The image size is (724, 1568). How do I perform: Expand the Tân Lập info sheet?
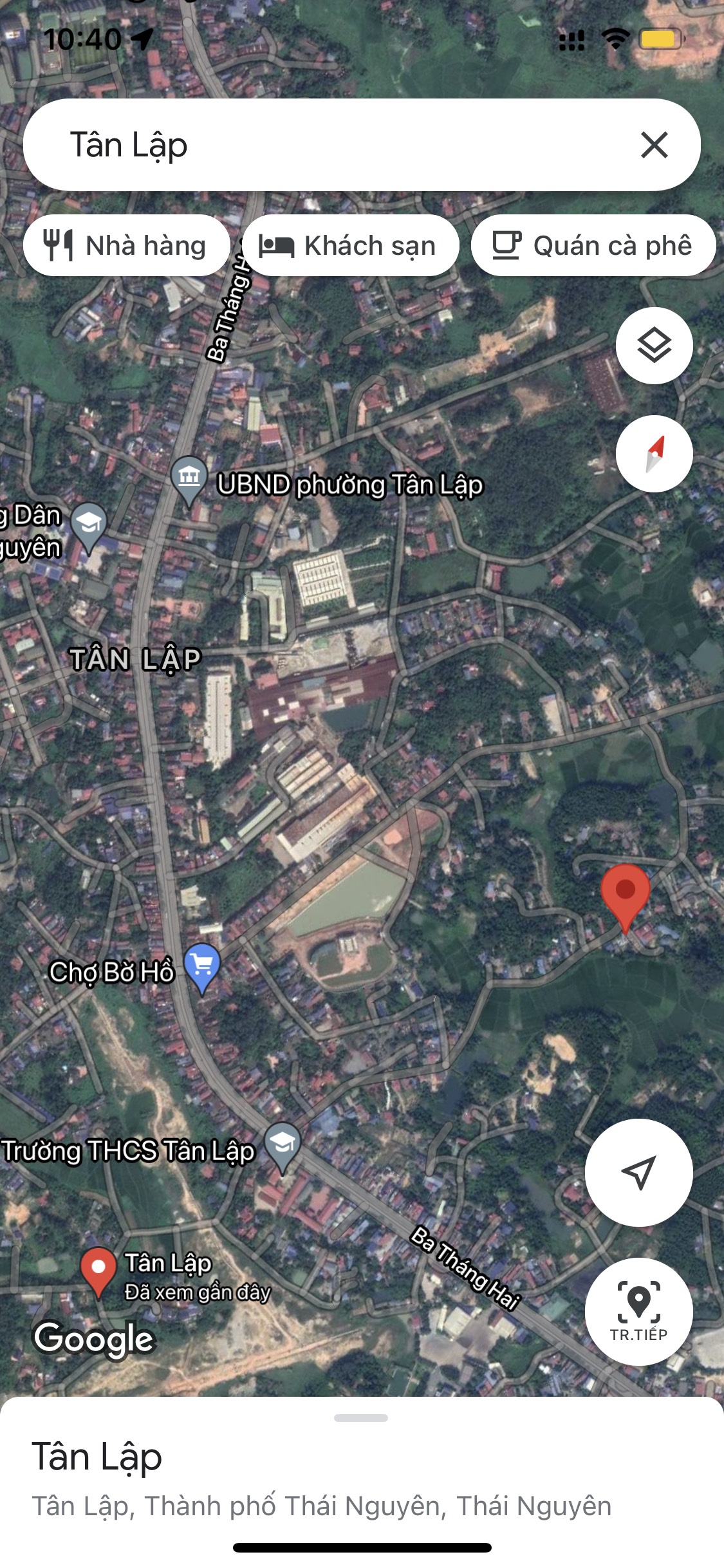point(361,1419)
